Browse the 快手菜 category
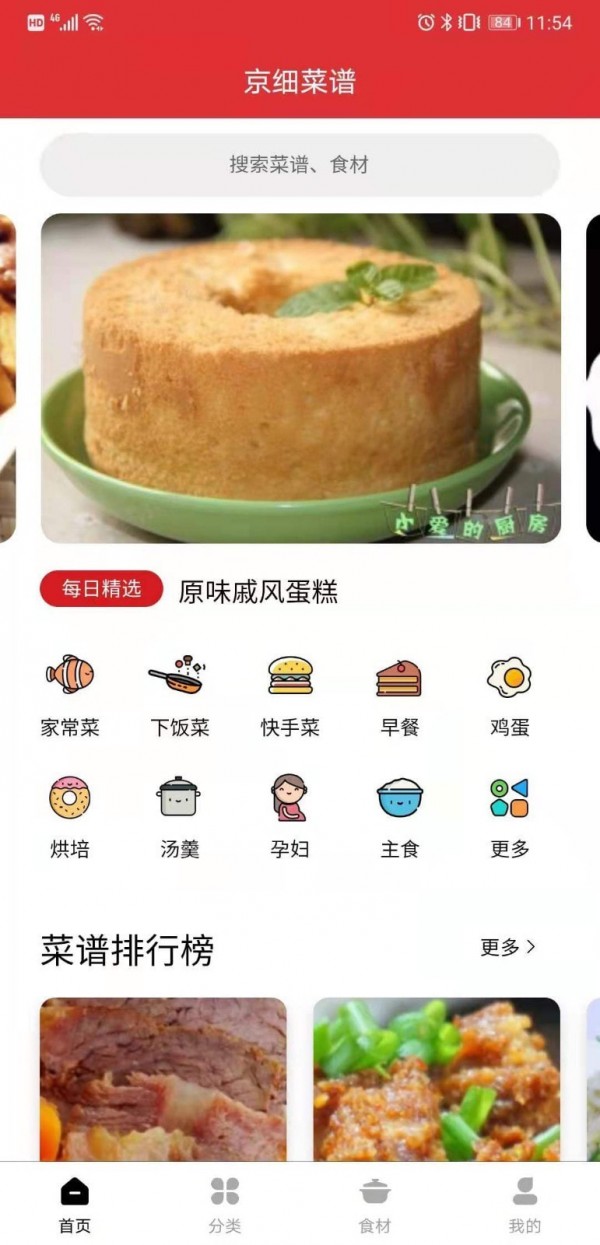Viewport: 600px width, 1245px height. (290, 696)
